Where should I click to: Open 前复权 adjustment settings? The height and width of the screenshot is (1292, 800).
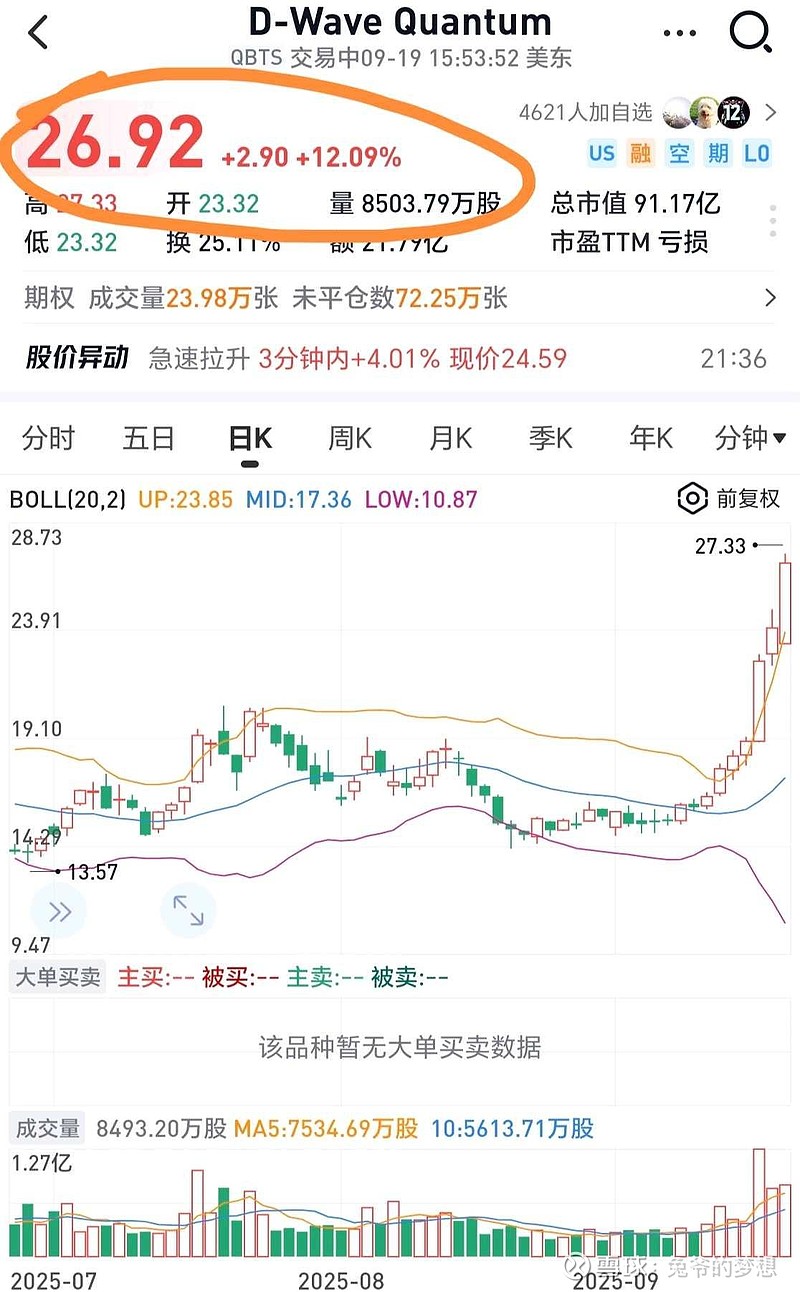pos(729,498)
